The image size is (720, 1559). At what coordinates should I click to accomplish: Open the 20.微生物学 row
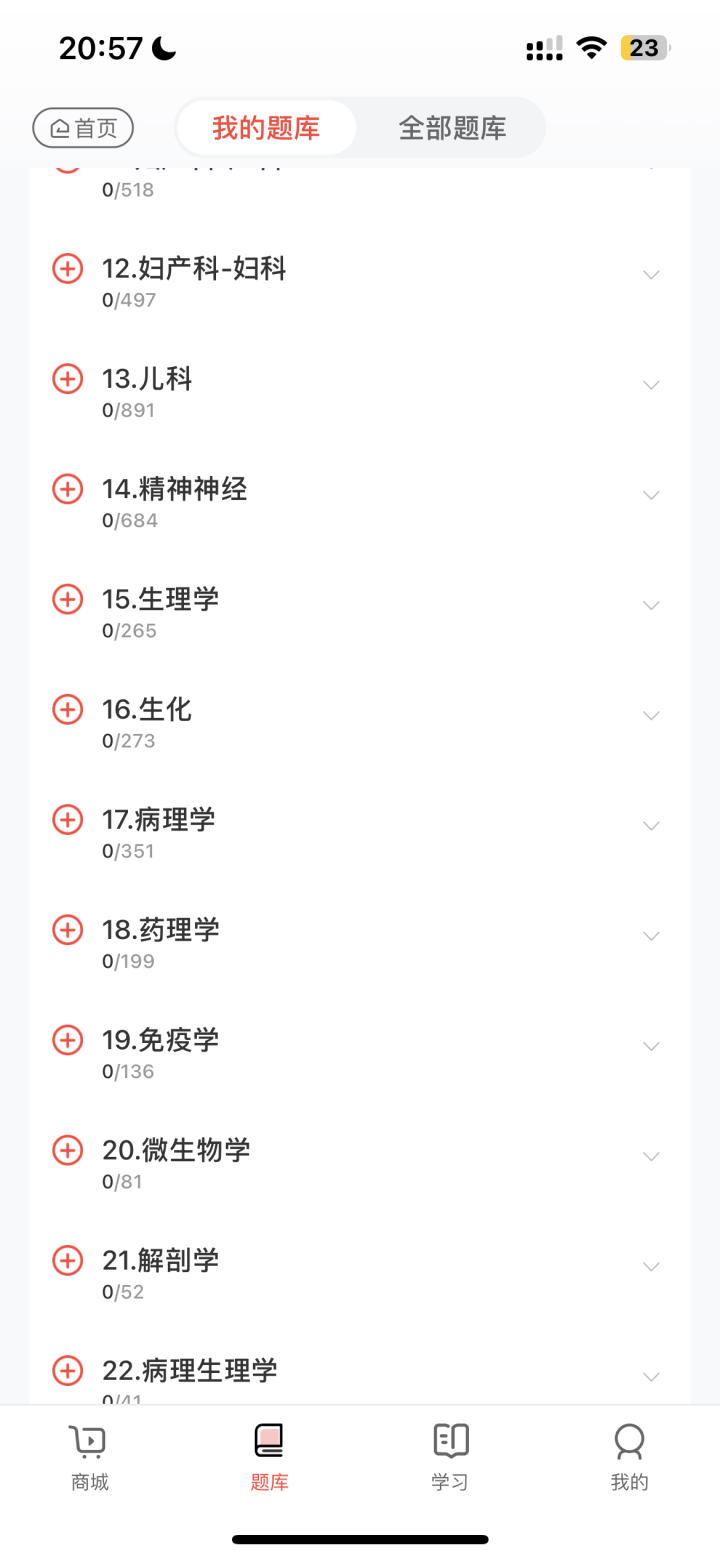360,1162
